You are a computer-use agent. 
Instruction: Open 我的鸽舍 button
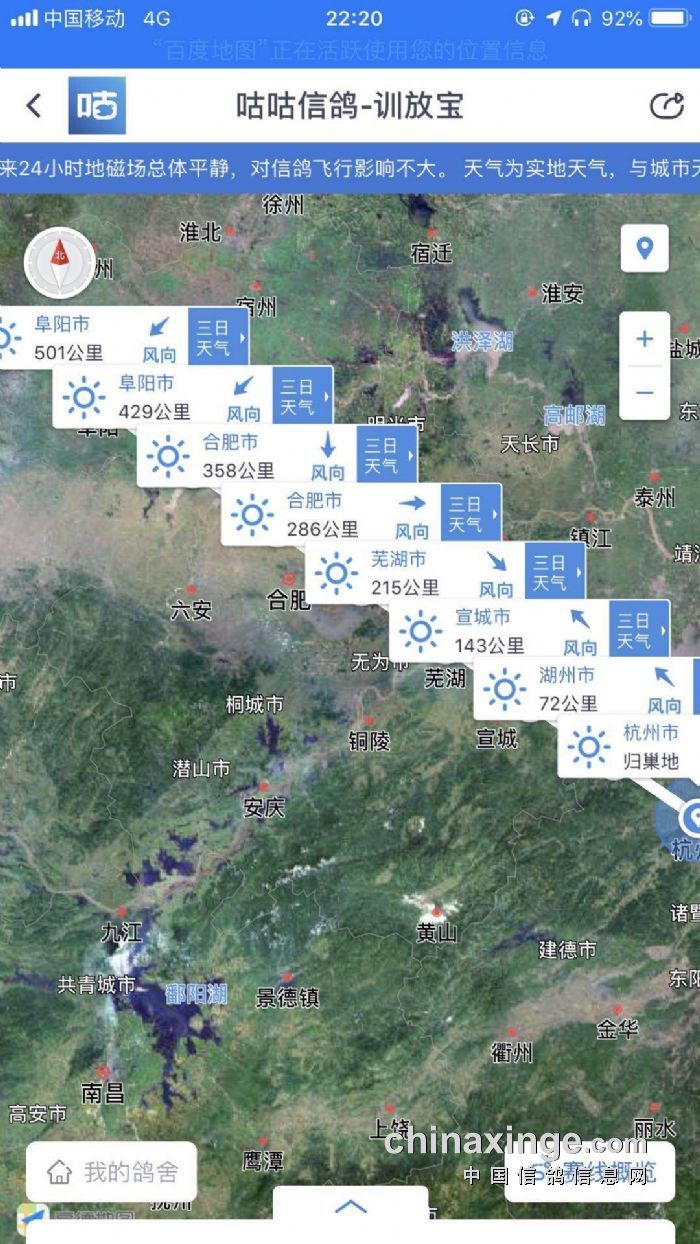click(111, 1171)
